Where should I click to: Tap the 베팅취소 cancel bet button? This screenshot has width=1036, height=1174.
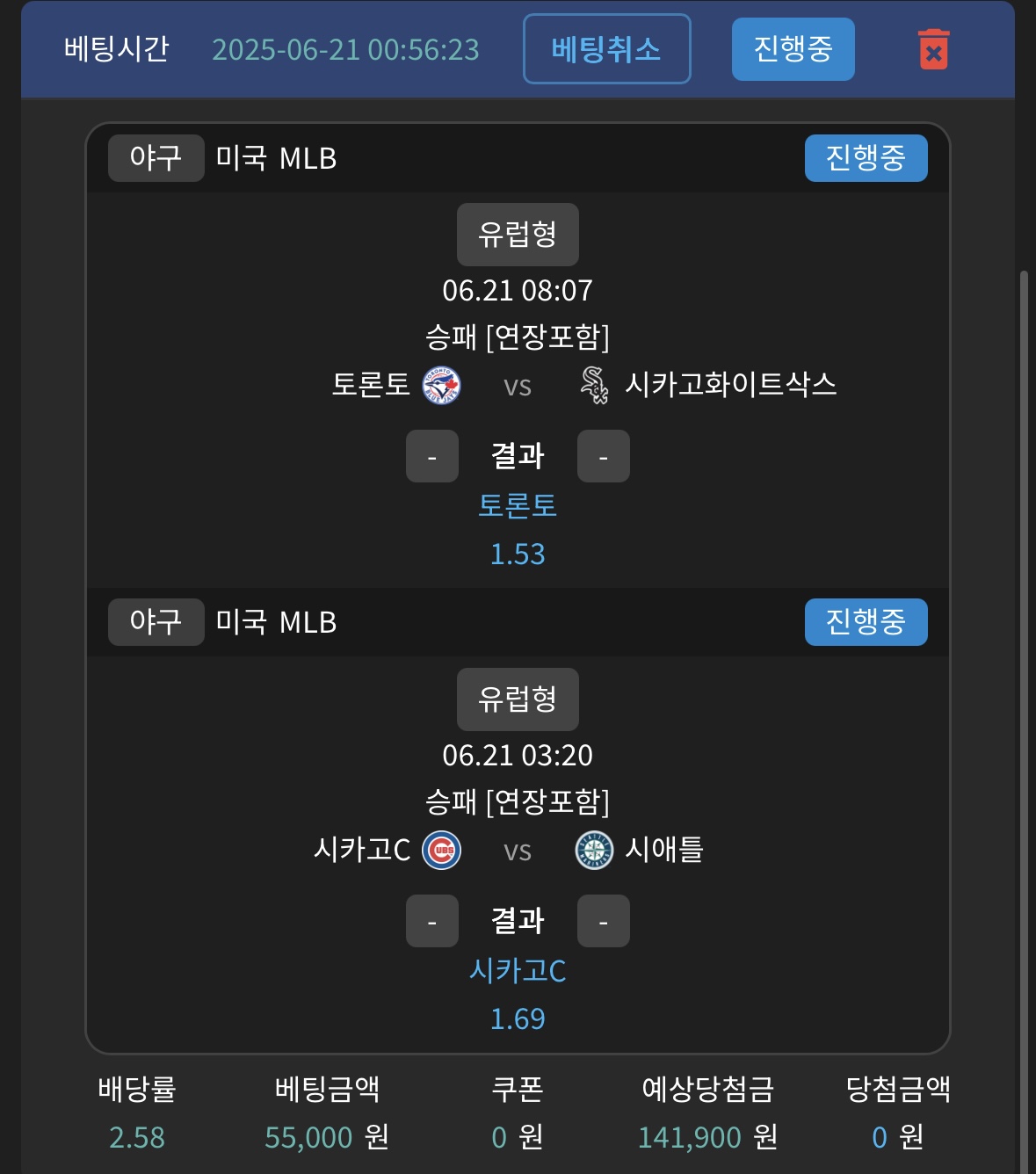pyautogui.click(x=606, y=49)
